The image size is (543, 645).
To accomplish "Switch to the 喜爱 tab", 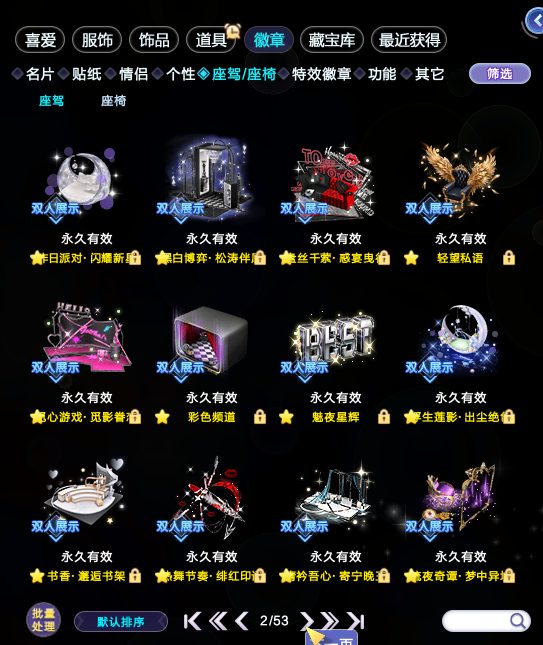I will (40, 40).
